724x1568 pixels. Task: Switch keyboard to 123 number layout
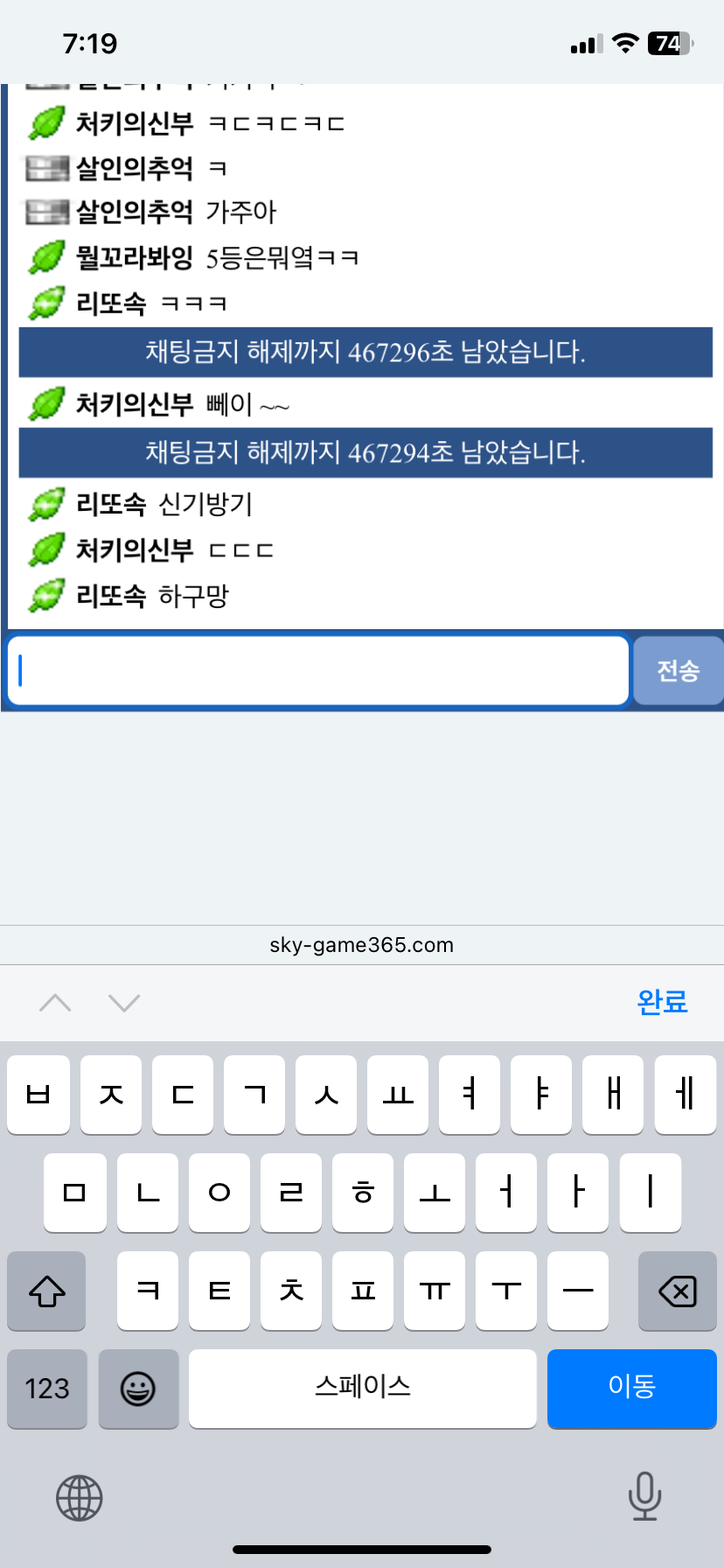coord(47,1389)
